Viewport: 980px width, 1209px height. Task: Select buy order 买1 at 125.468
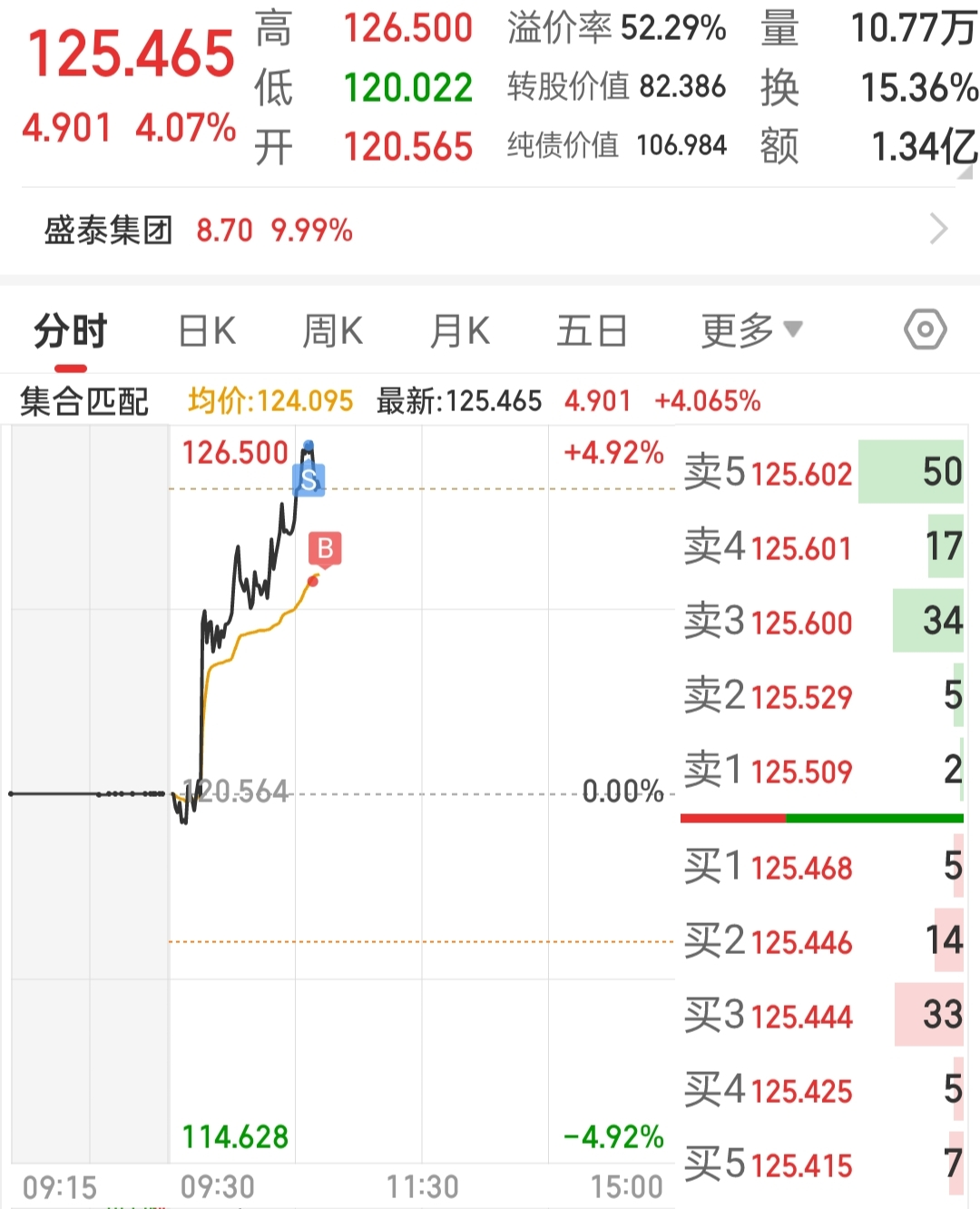click(x=822, y=867)
